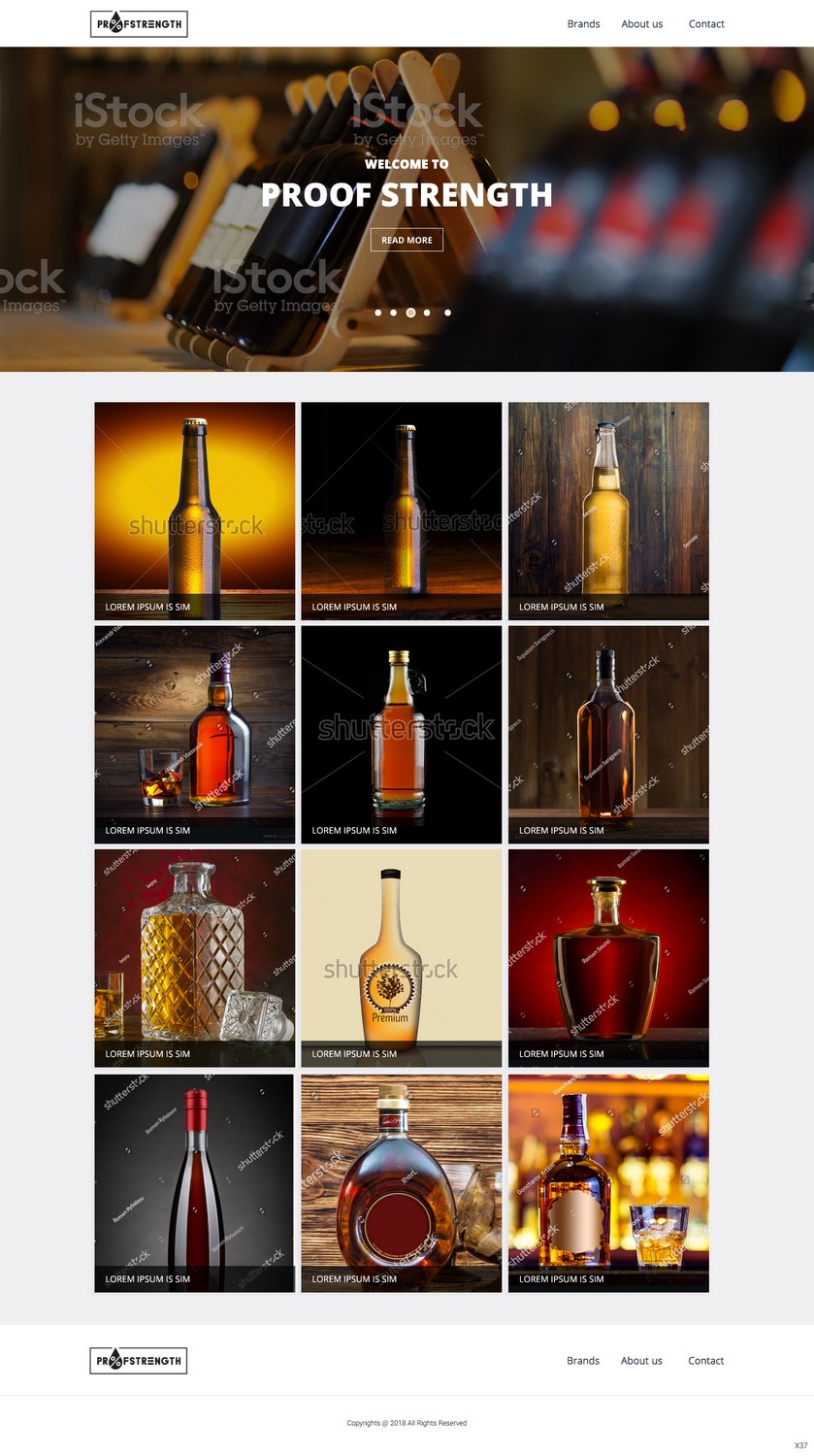View the tile with the 'Premium' labeled bottle
The width and height of the screenshot is (814, 1456).
(402, 958)
